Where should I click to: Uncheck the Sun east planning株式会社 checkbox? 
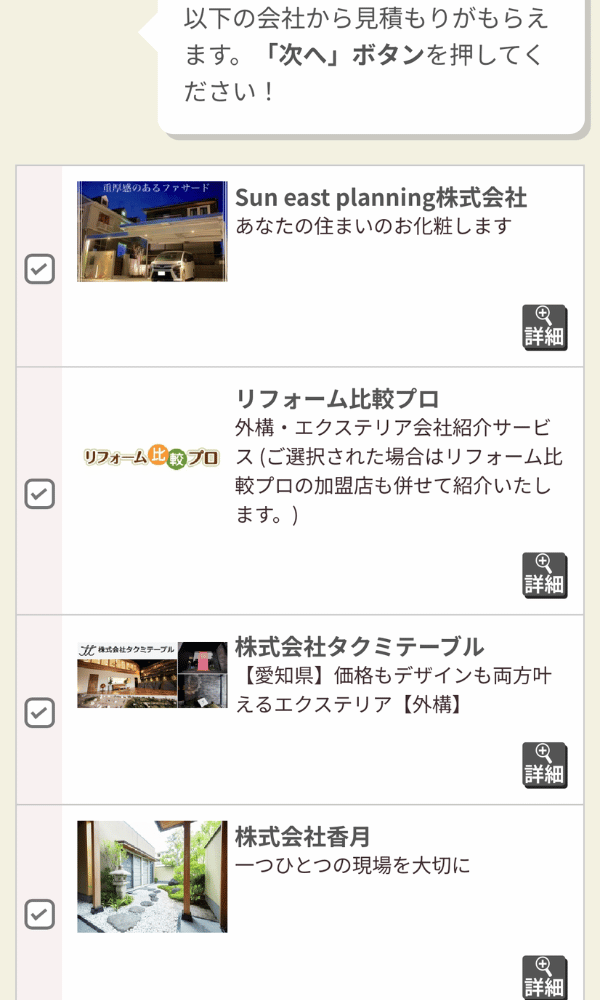pos(39,269)
